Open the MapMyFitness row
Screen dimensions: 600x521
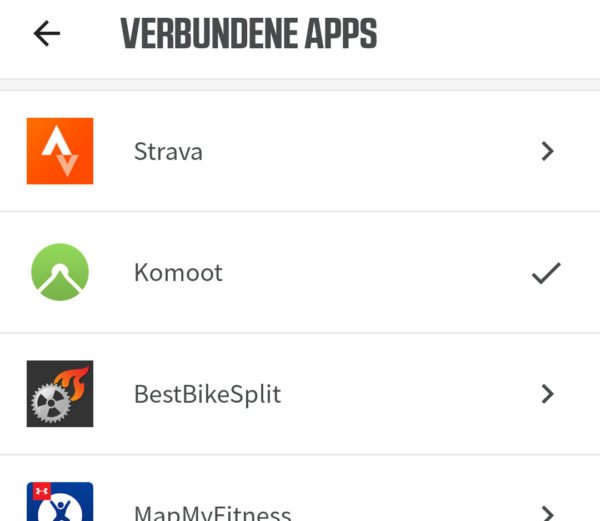300,503
